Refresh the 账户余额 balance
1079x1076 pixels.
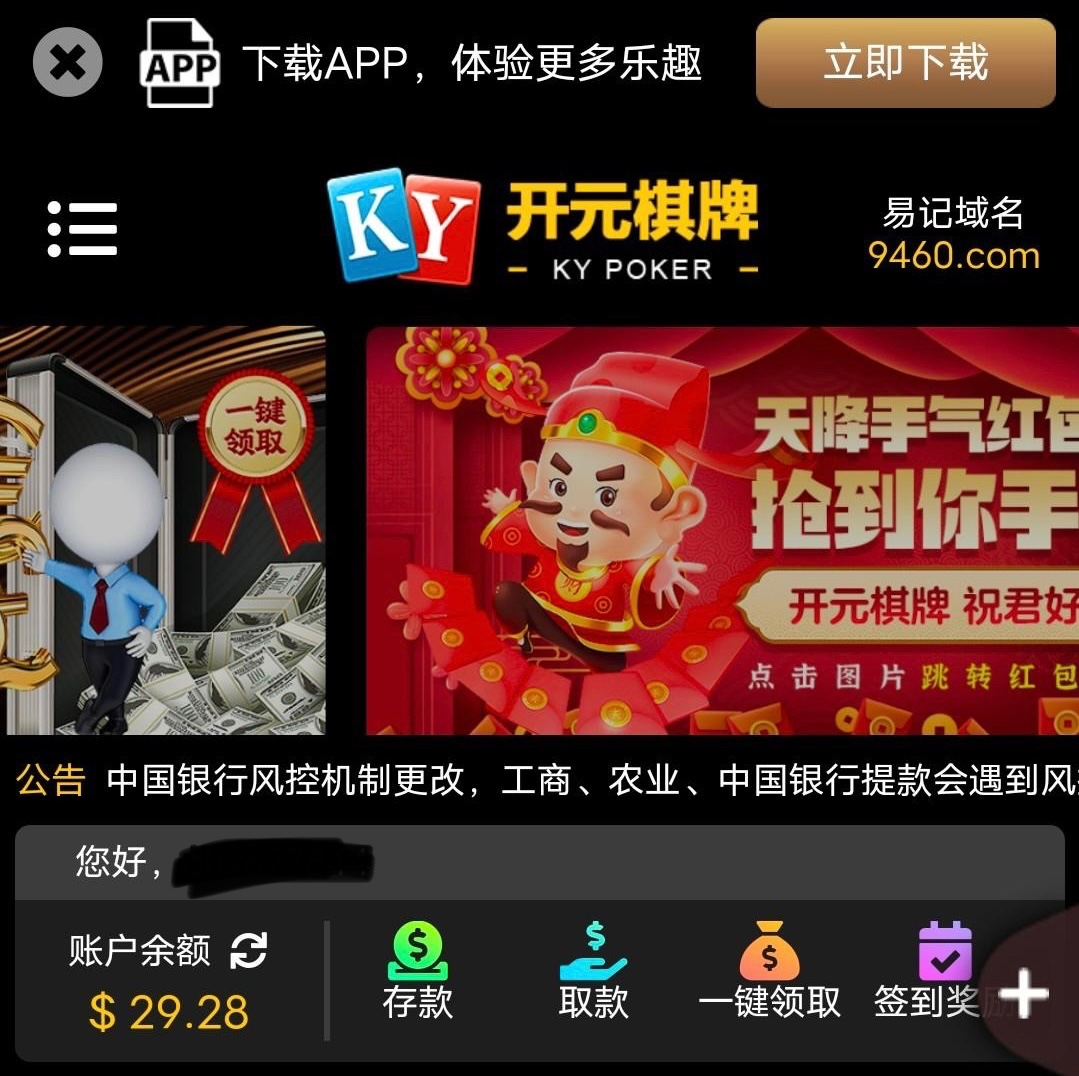coord(249,950)
